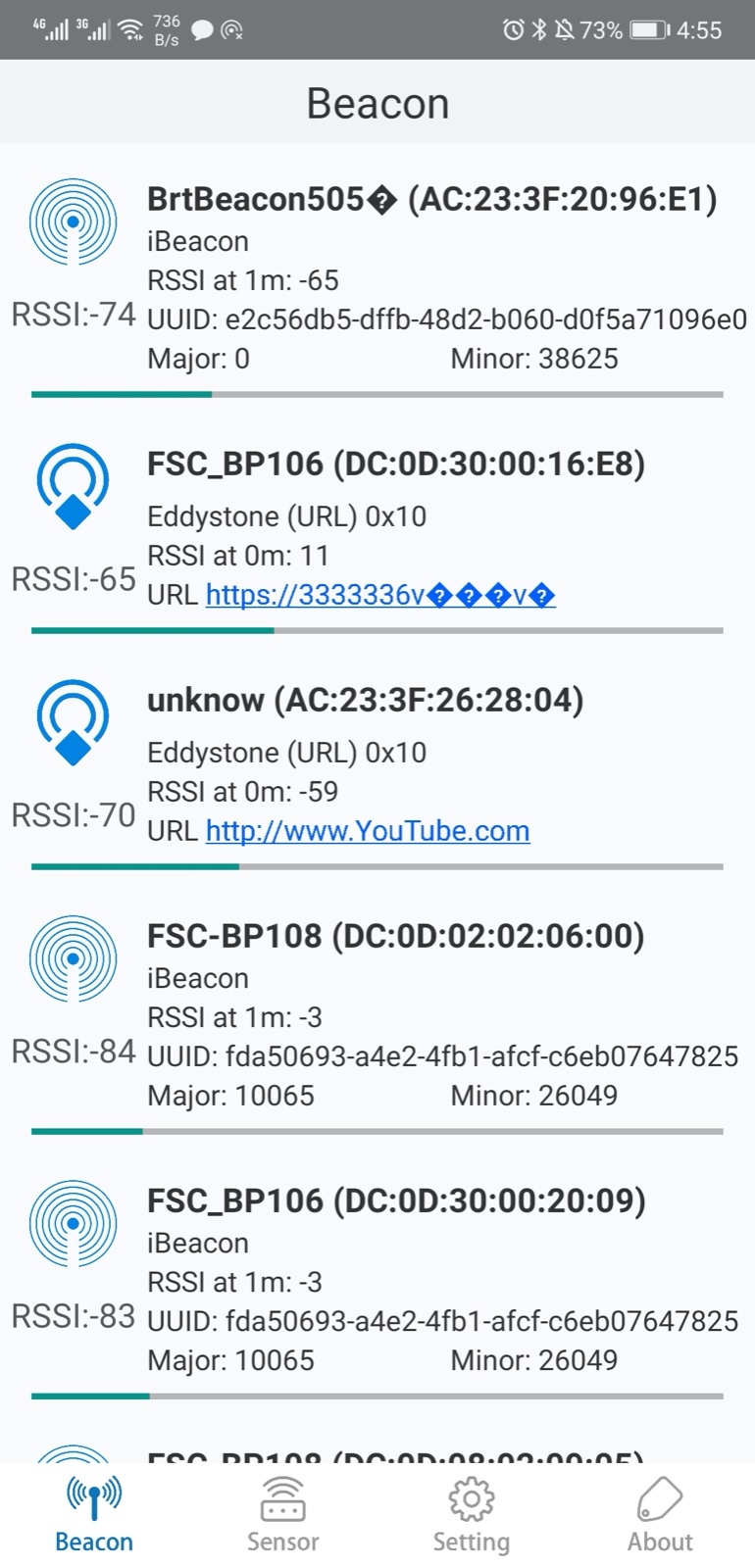This screenshot has width=755, height=1568.
Task: Open the Setting tab
Action: click(x=472, y=1515)
